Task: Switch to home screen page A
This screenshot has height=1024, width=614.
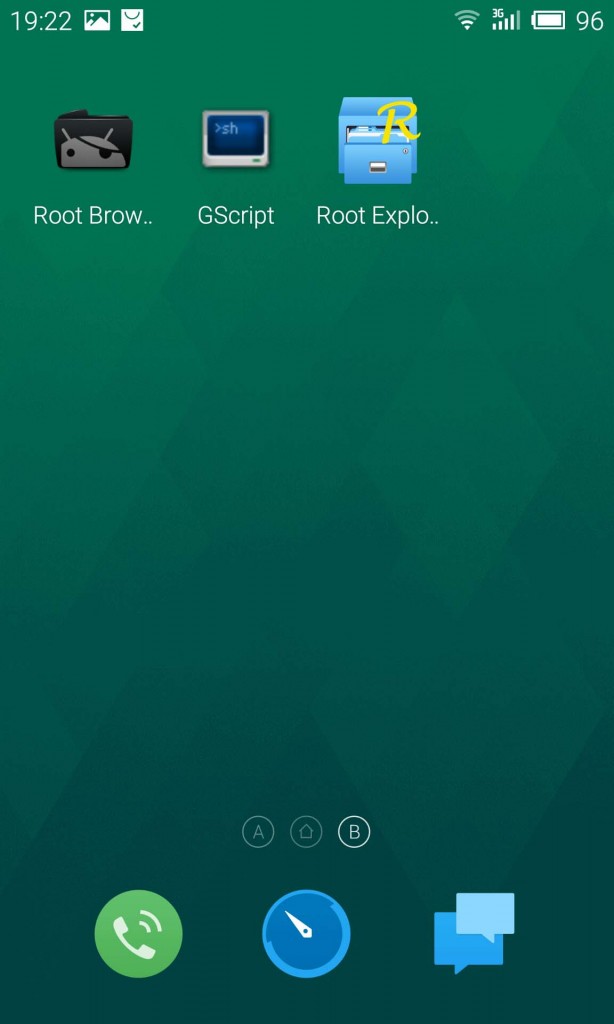Action: pyautogui.click(x=258, y=831)
